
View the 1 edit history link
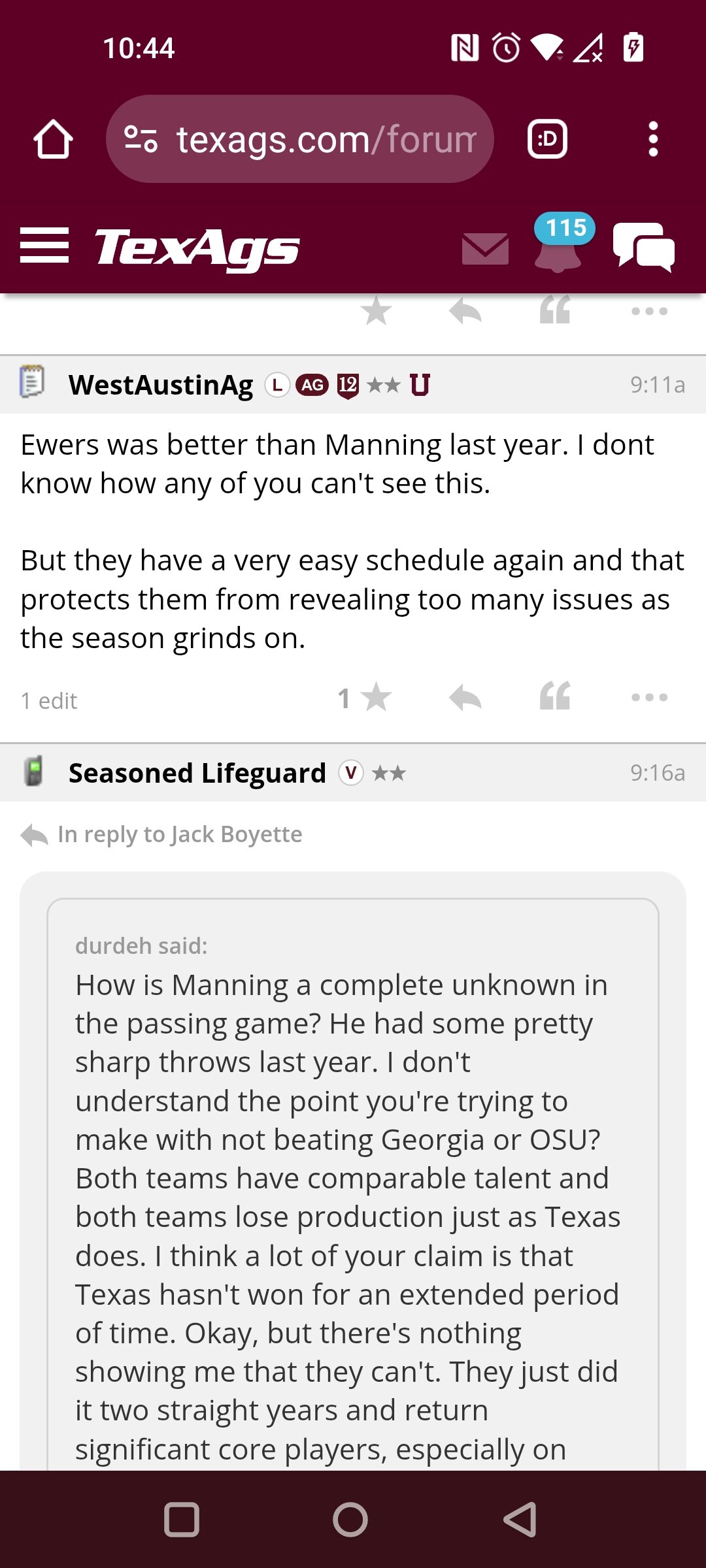pos(49,701)
